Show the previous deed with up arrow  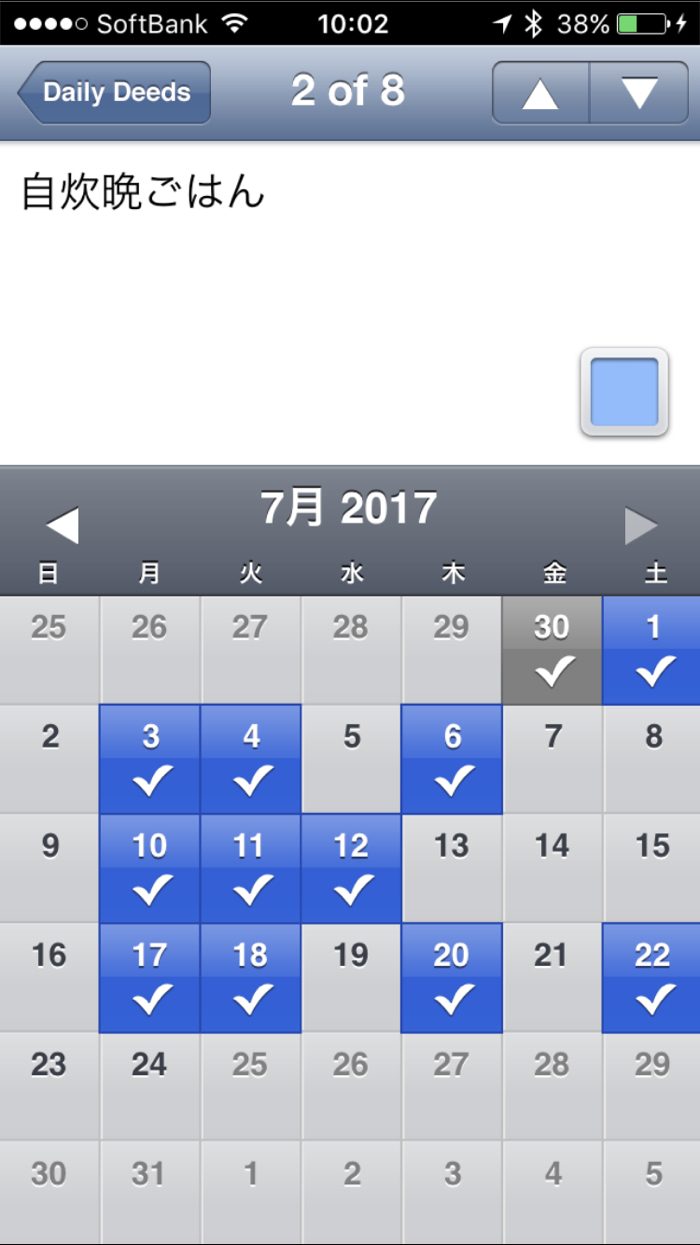540,93
